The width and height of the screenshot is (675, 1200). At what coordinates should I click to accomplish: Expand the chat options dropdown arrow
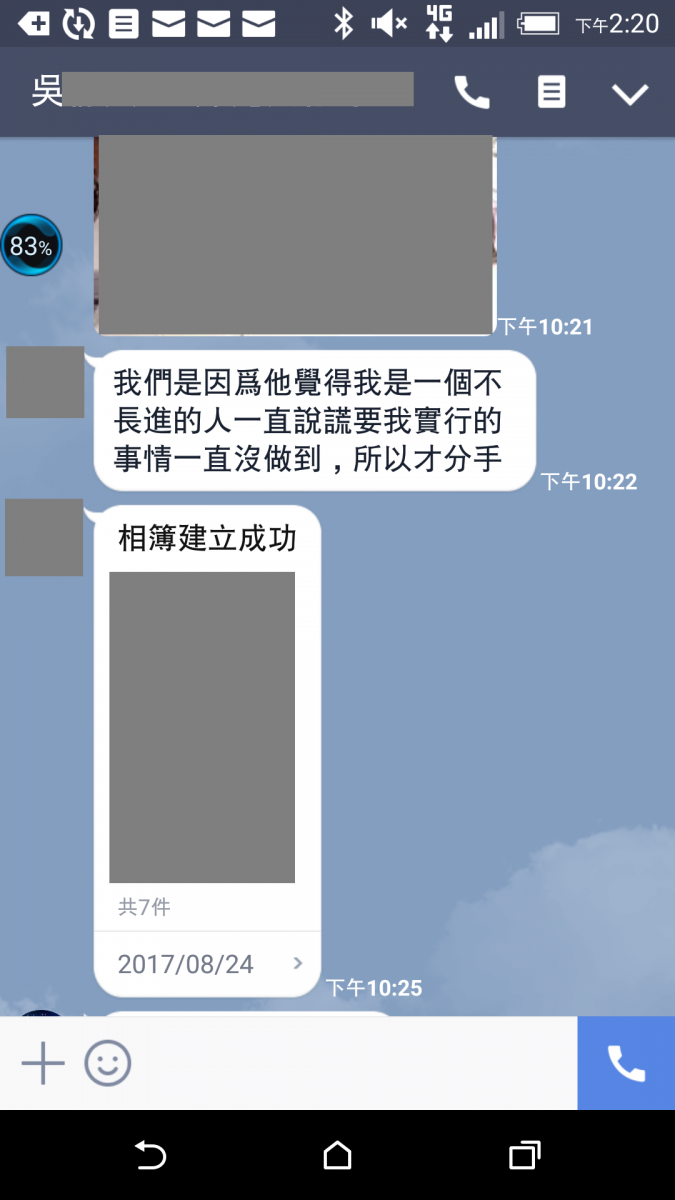630,94
